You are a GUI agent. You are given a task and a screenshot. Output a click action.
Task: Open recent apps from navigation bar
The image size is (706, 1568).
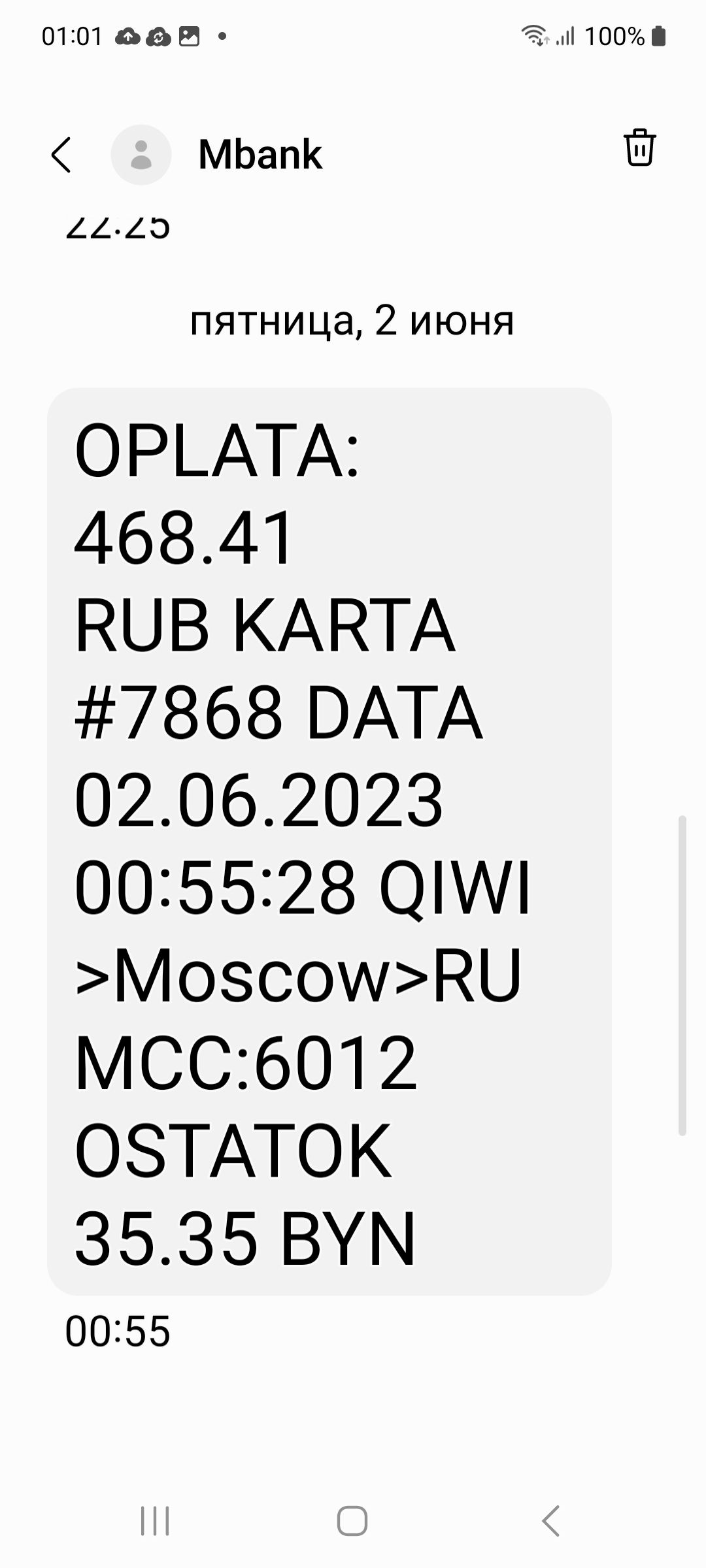click(156, 1521)
